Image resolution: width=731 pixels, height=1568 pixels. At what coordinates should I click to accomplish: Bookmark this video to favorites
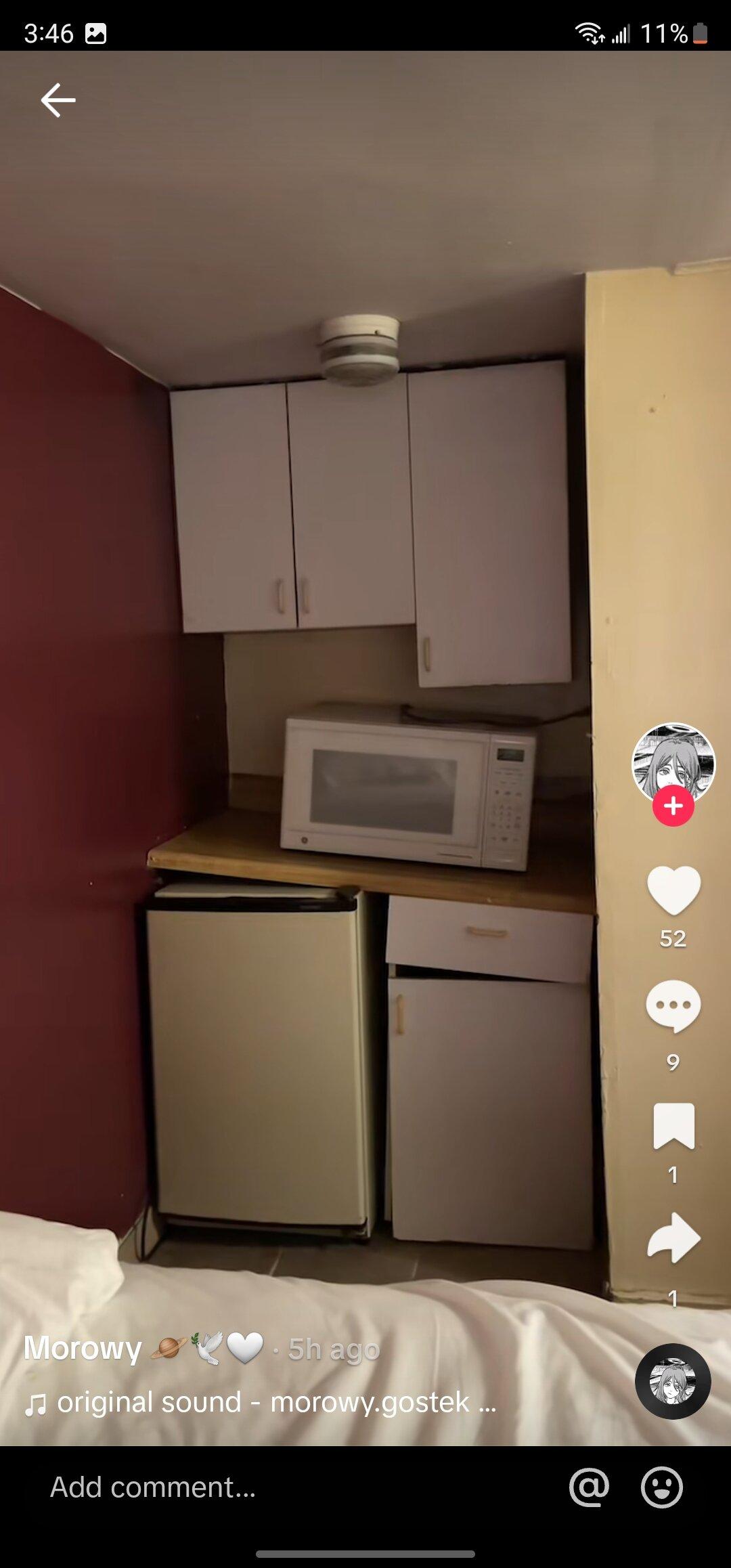pyautogui.click(x=673, y=1126)
